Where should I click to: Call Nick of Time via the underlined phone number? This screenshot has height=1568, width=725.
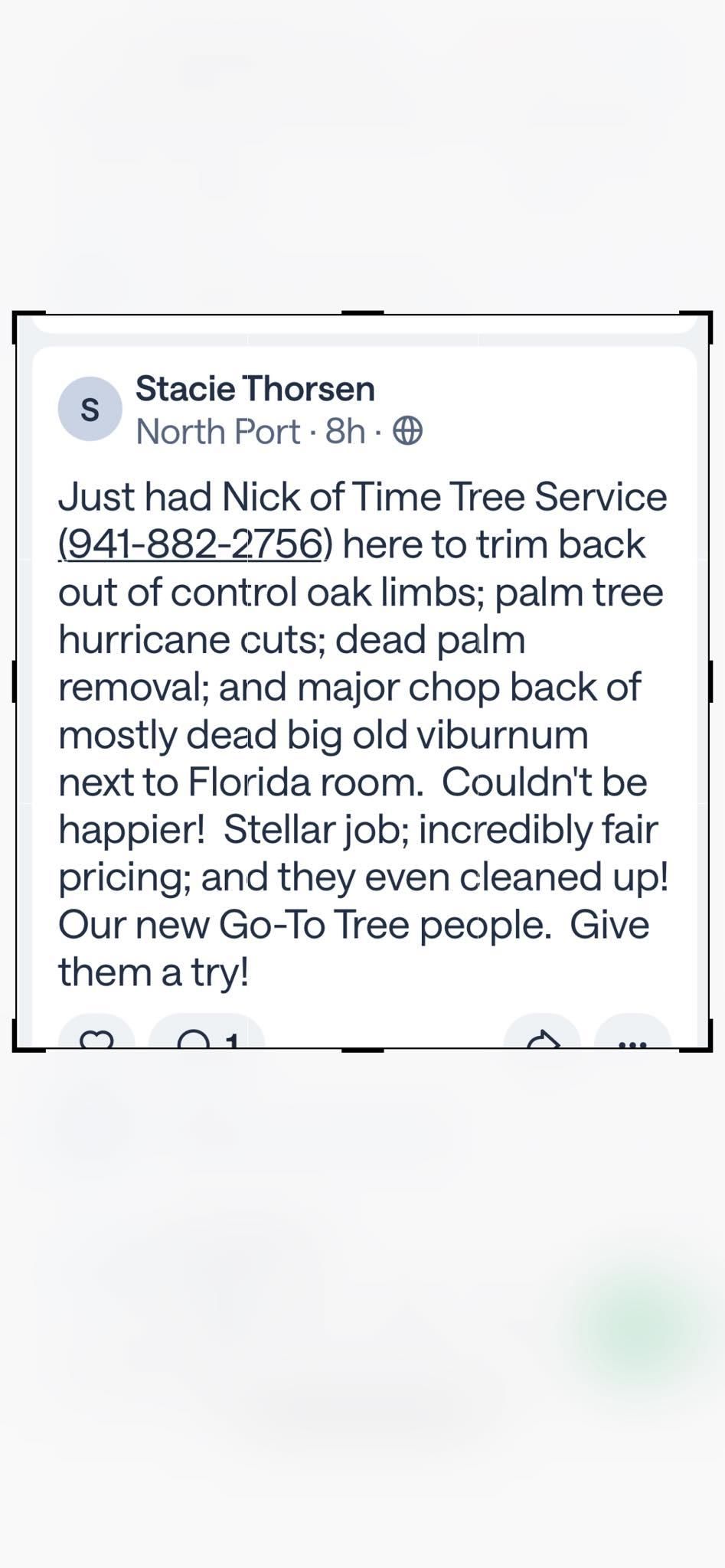point(188,544)
